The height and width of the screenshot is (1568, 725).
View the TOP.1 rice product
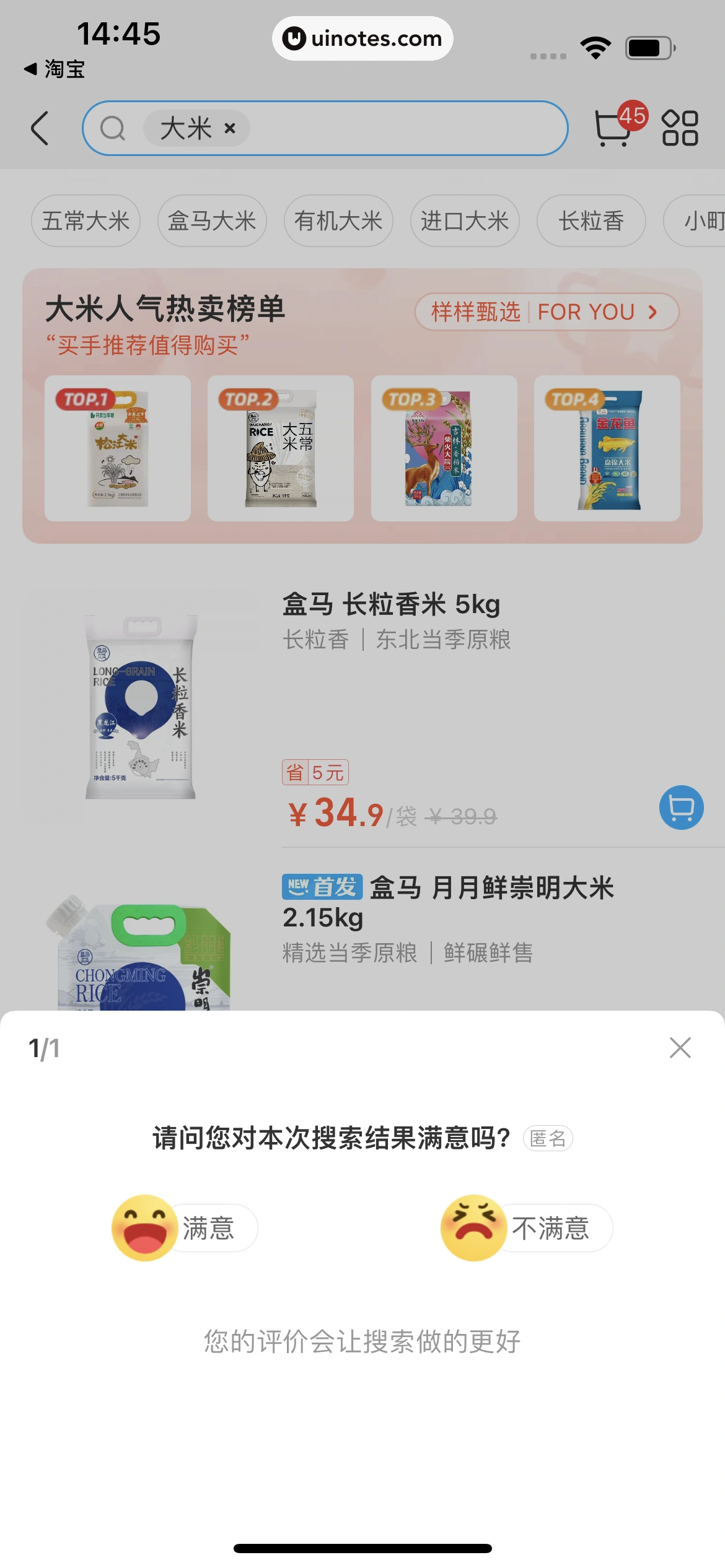(118, 448)
